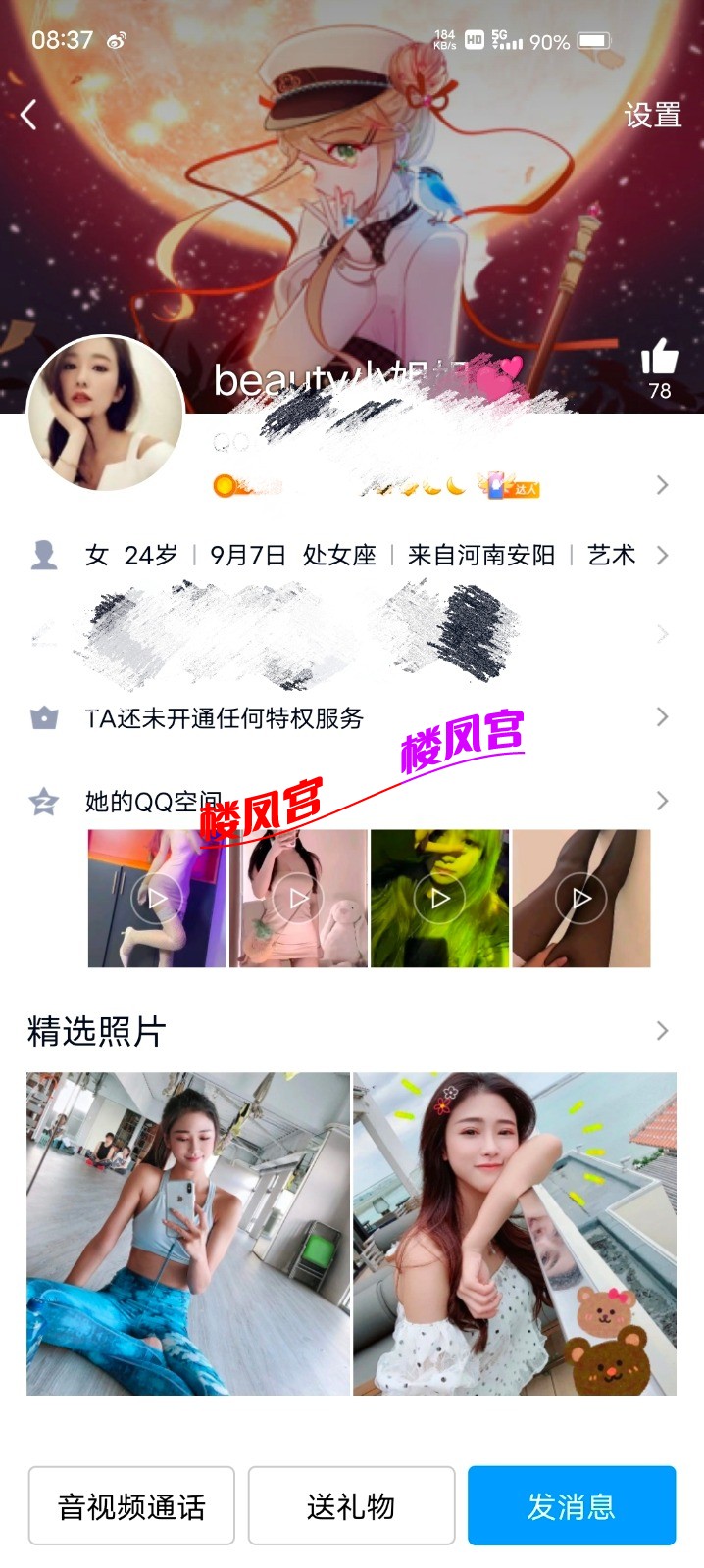
Task: Tap 送礼物 to send a gift
Action: (351, 1505)
